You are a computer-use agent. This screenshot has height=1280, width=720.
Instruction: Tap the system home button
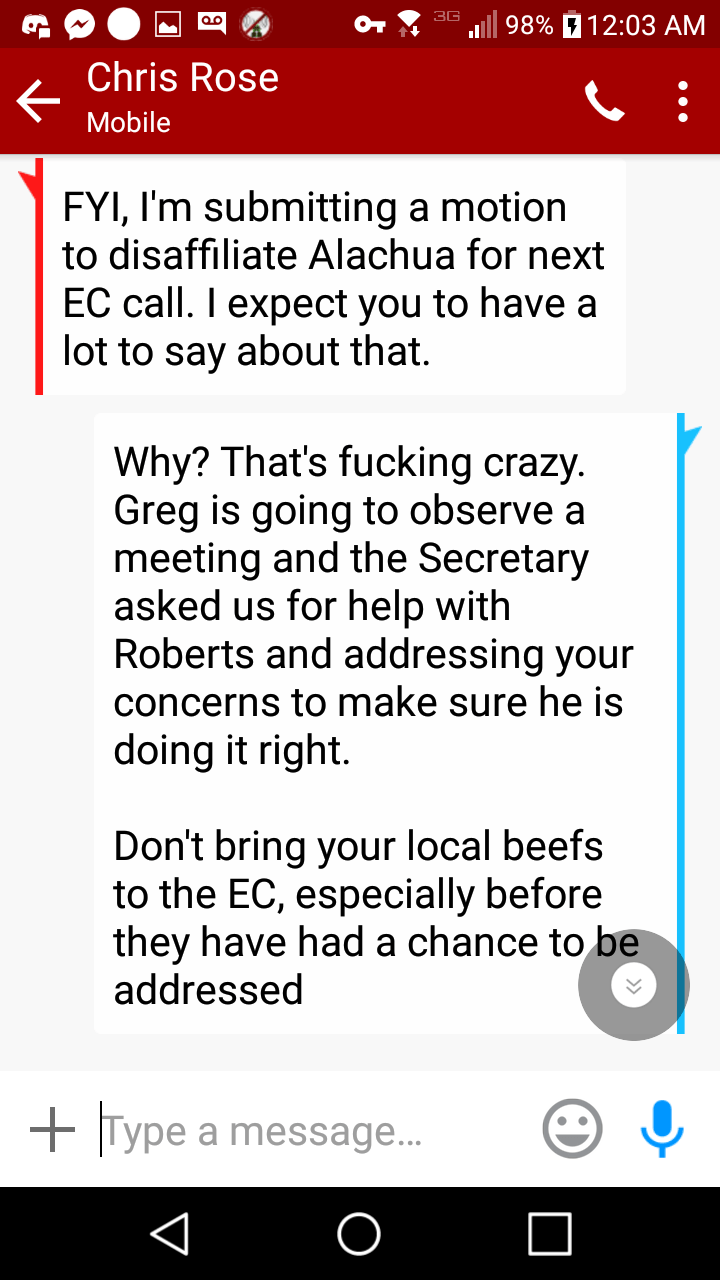pyautogui.click(x=359, y=1234)
